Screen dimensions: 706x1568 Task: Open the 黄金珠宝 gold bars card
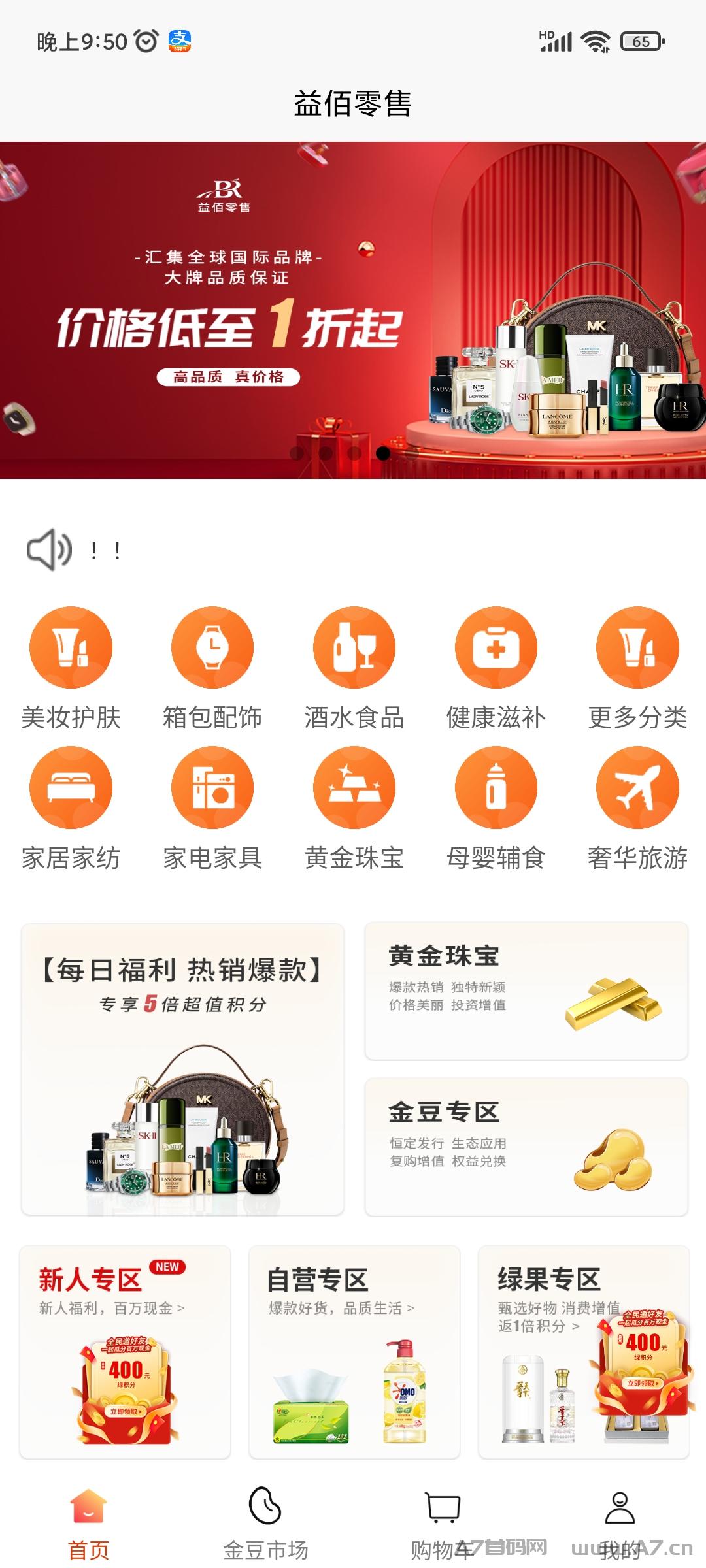point(526,990)
